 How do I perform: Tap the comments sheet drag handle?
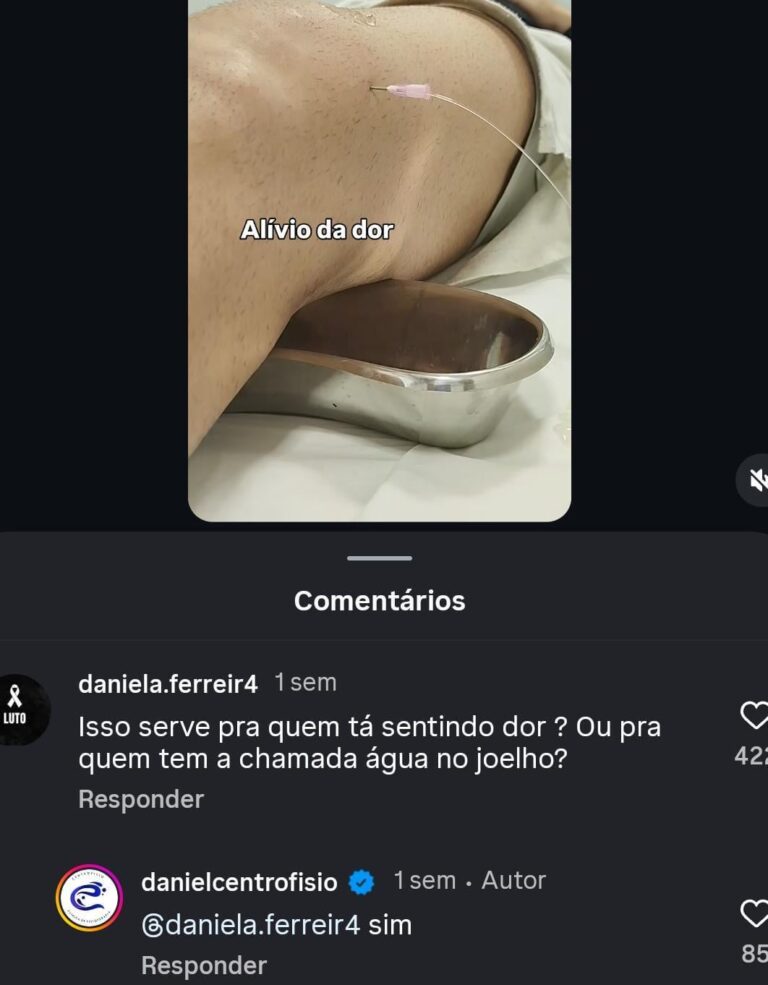(380, 558)
